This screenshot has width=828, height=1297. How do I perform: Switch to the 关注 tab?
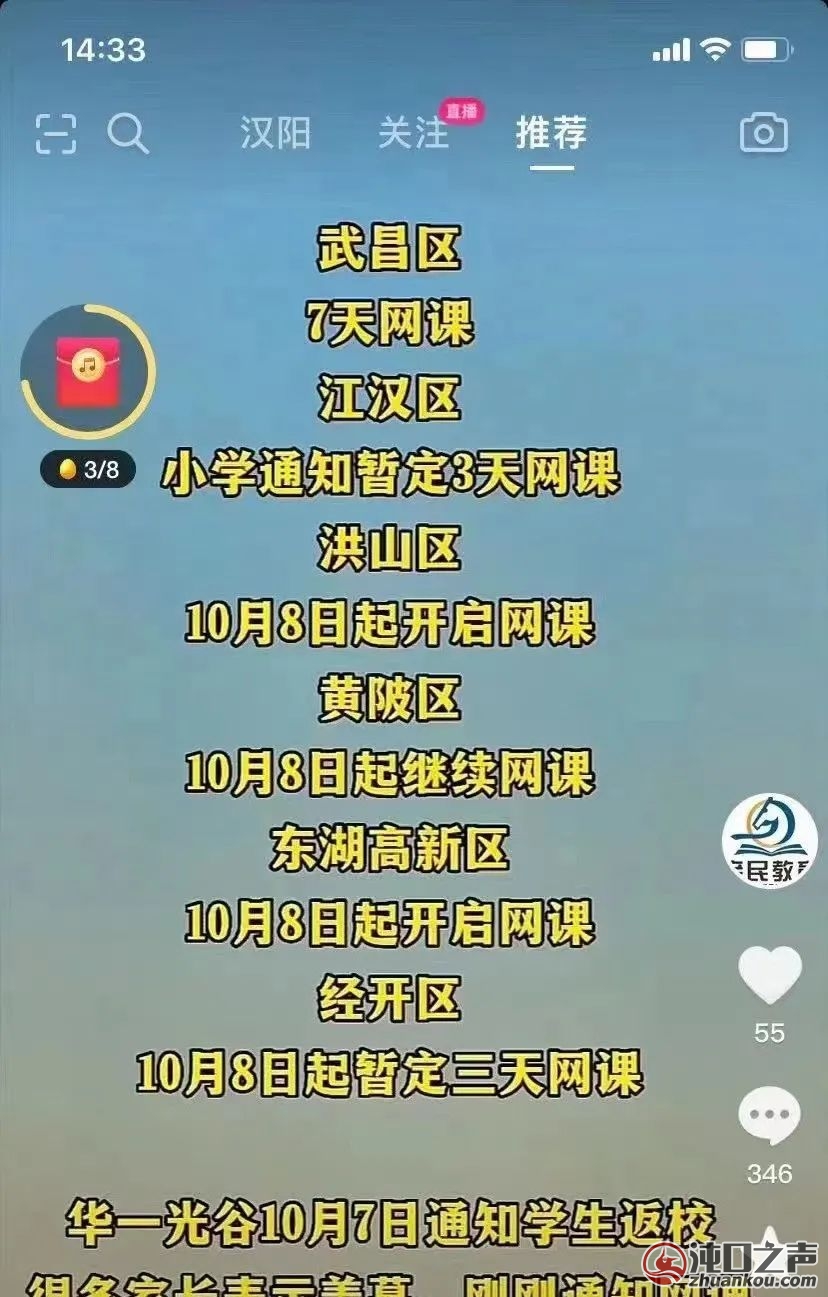(413, 133)
